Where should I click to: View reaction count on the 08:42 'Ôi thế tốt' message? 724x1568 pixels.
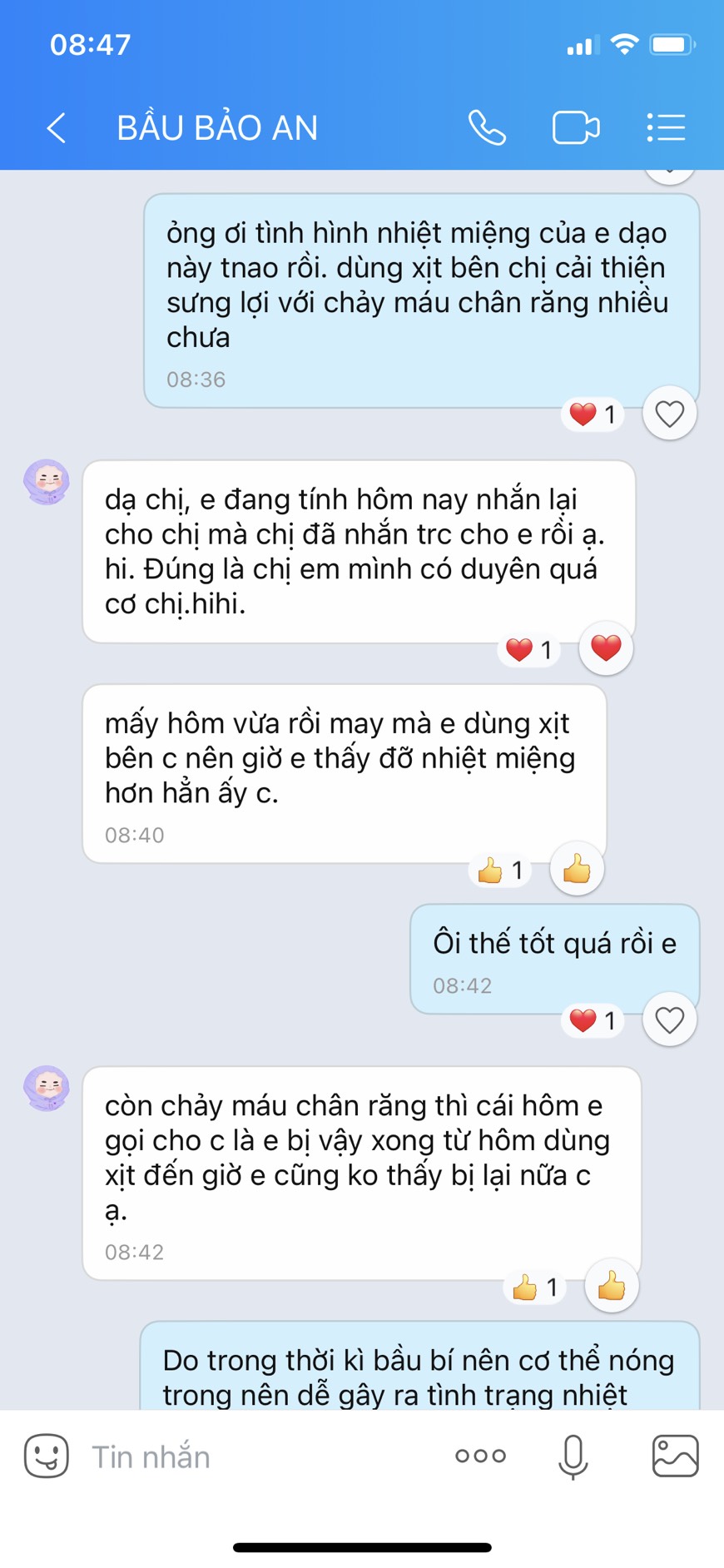(x=593, y=1020)
